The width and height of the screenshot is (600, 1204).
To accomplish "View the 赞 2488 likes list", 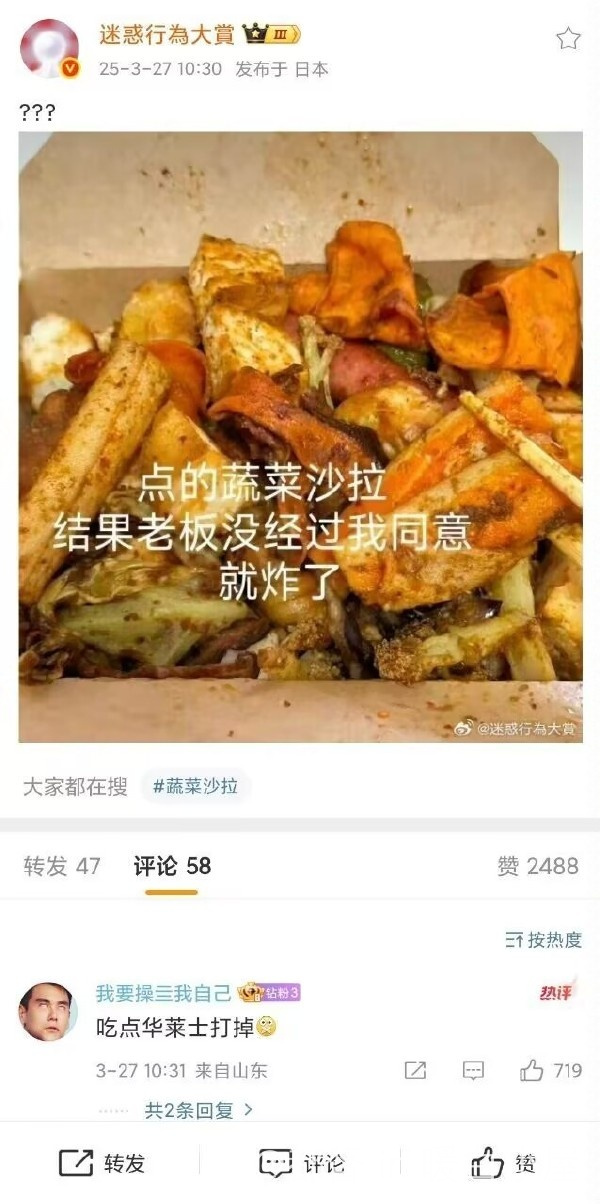I will (538, 866).
